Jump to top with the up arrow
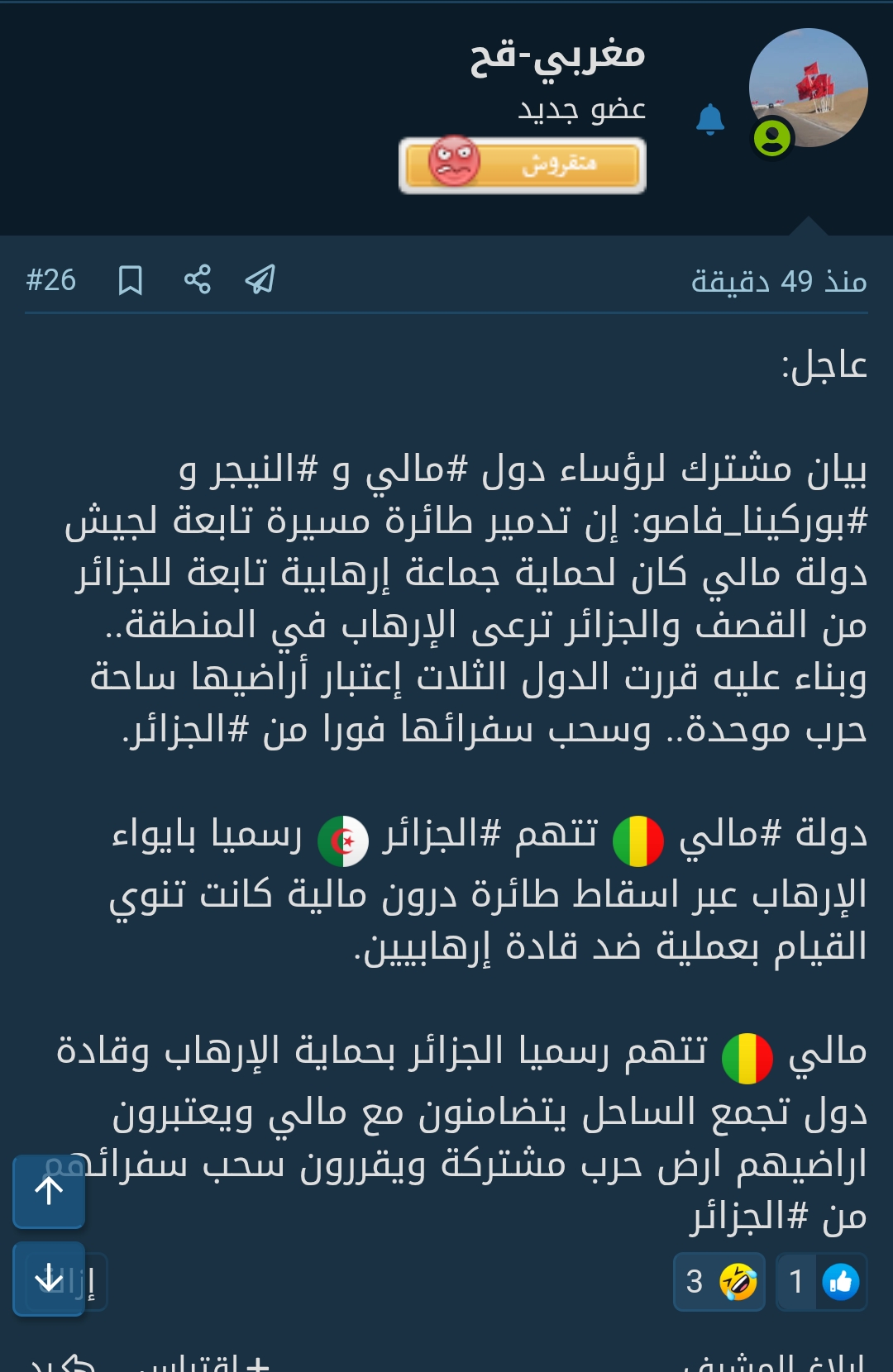The height and width of the screenshot is (1372, 893). click(x=49, y=1191)
